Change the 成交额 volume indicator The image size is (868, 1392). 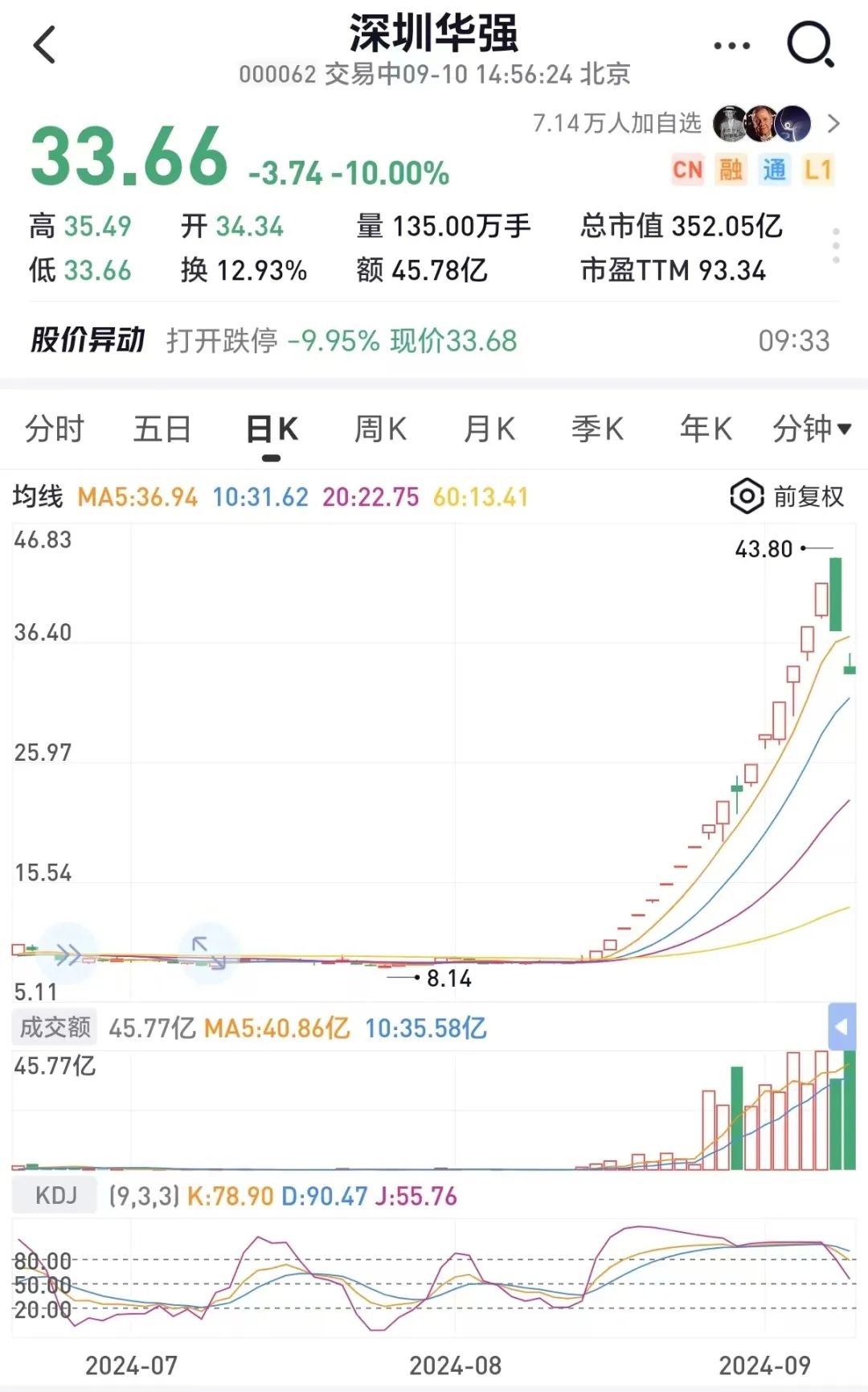[55, 1027]
